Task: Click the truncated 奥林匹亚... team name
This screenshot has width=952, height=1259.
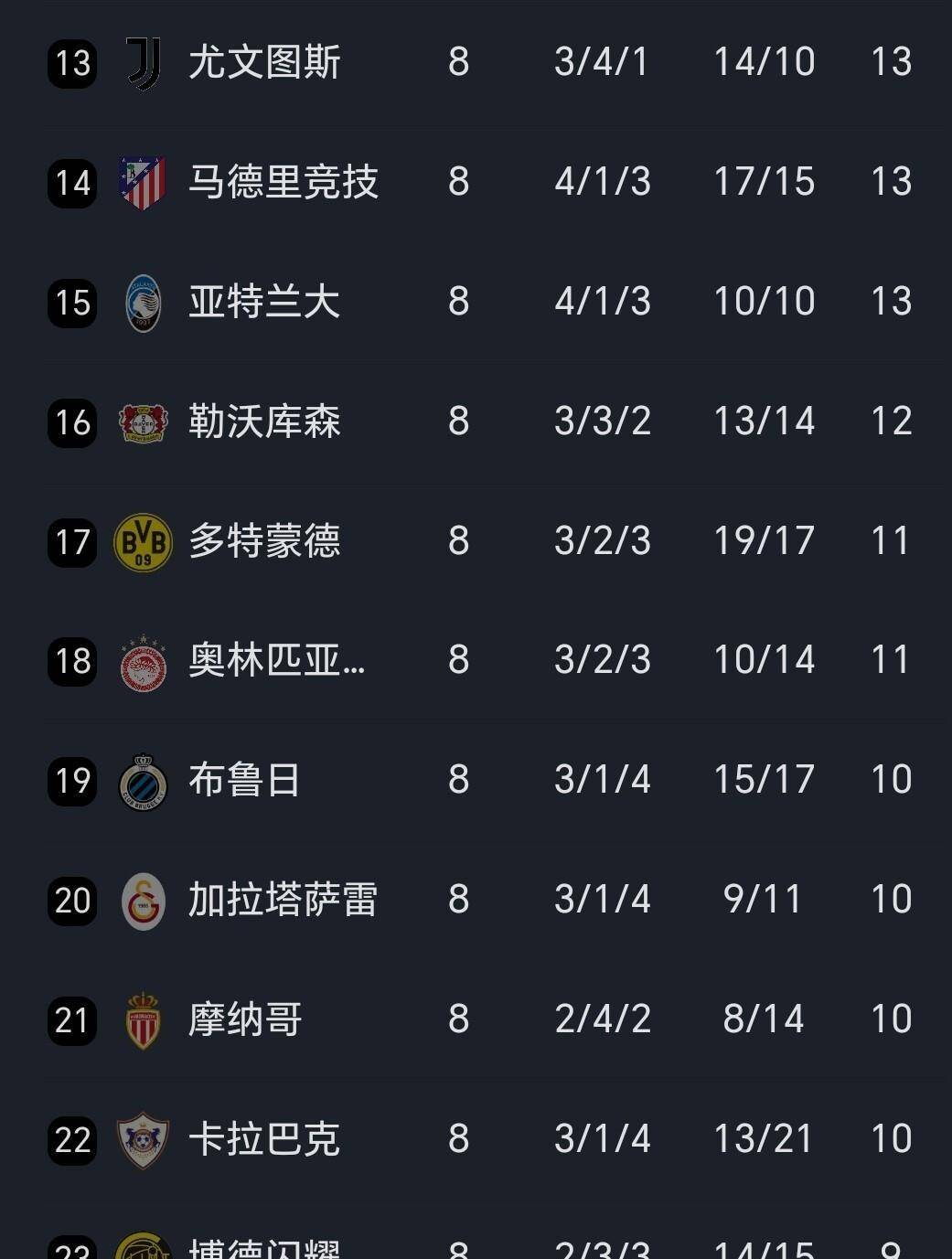Action: point(274,659)
